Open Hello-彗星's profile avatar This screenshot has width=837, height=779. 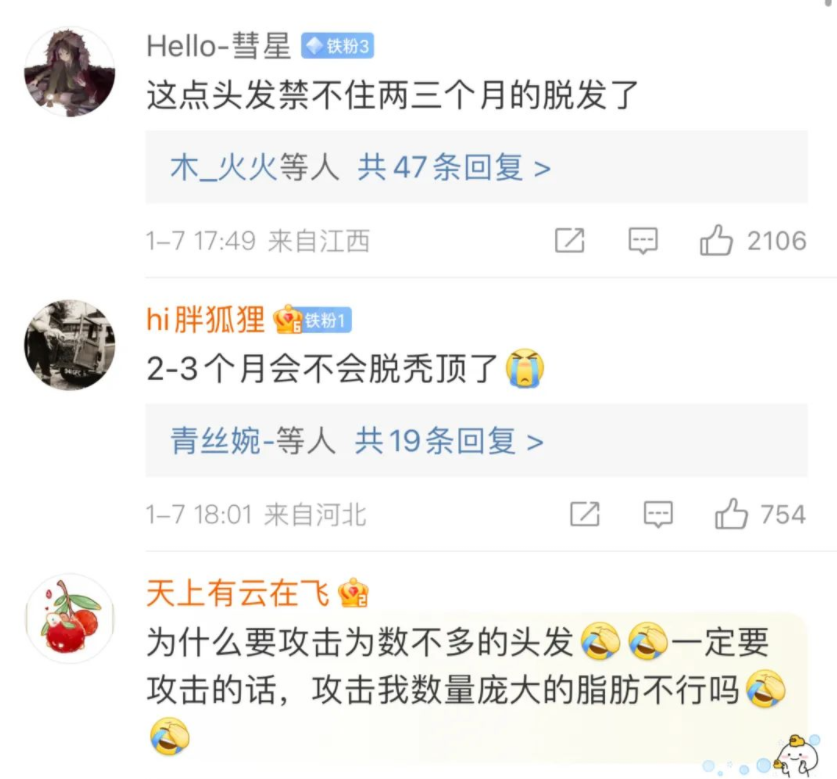click(69, 71)
